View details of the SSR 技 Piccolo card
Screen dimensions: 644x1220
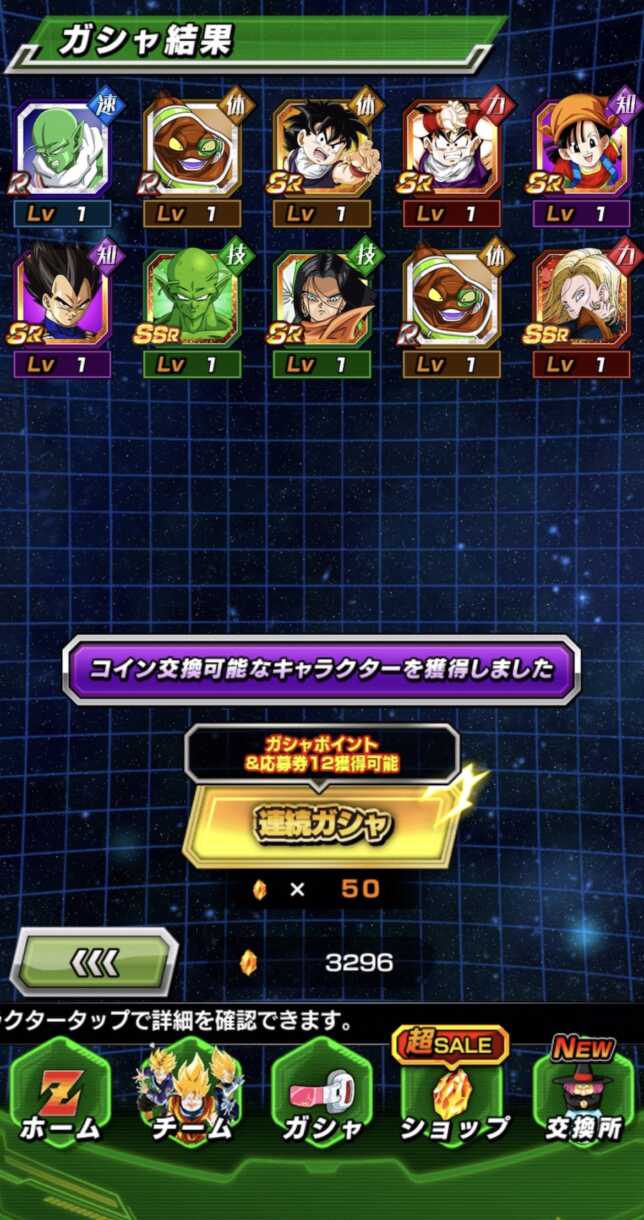tap(191, 298)
